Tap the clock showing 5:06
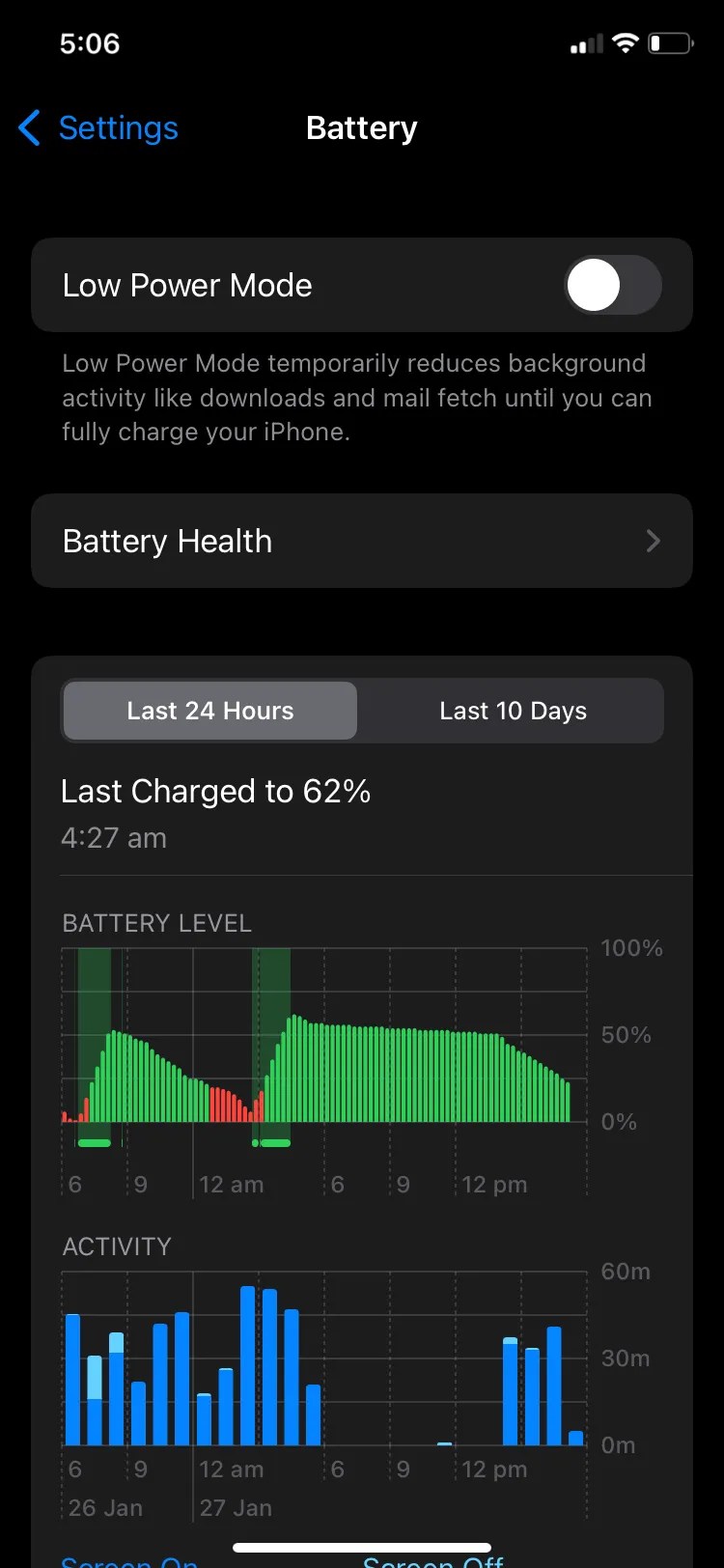The height and width of the screenshot is (1568, 724). pyautogui.click(x=90, y=42)
